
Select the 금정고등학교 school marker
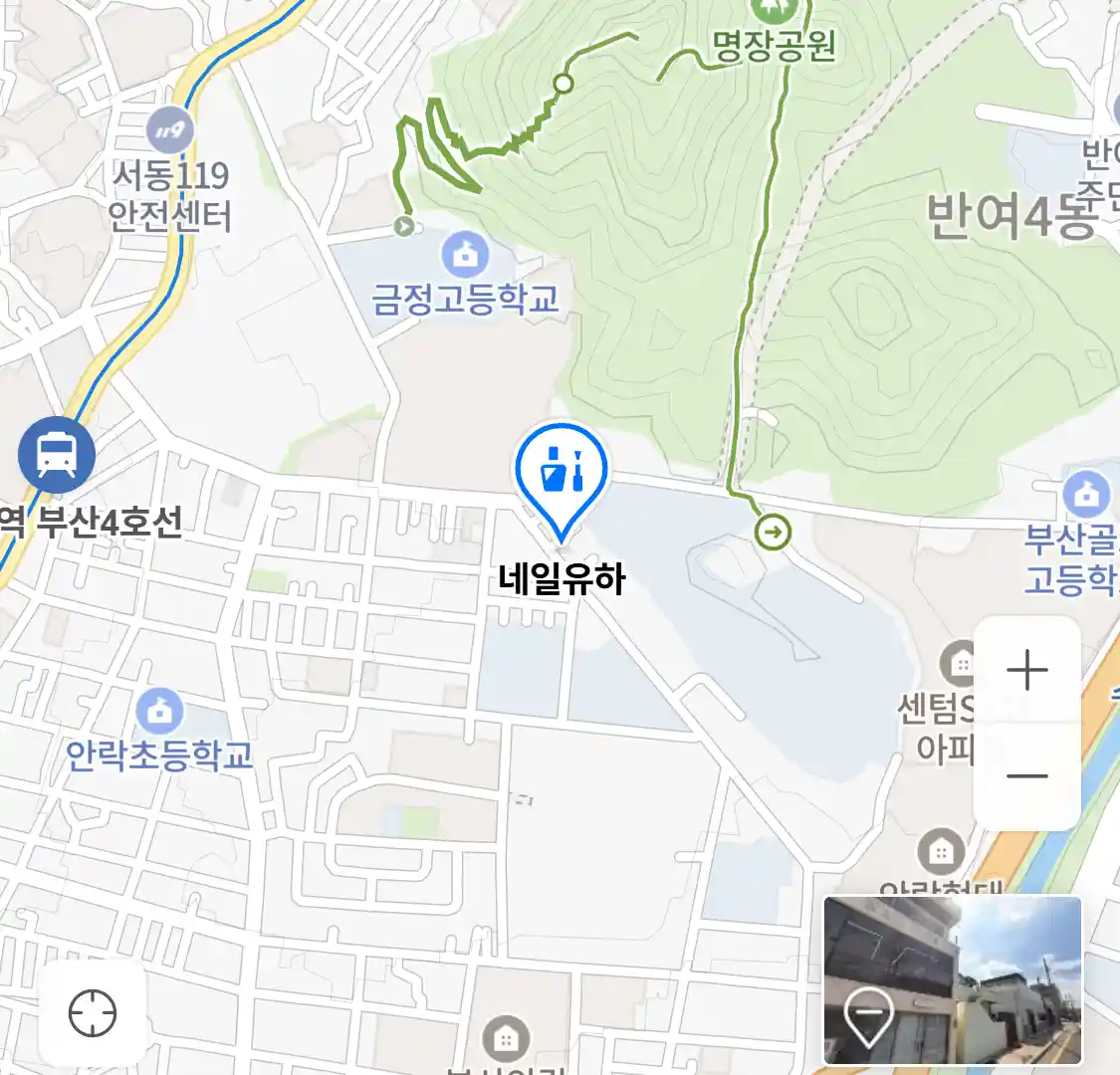464,256
